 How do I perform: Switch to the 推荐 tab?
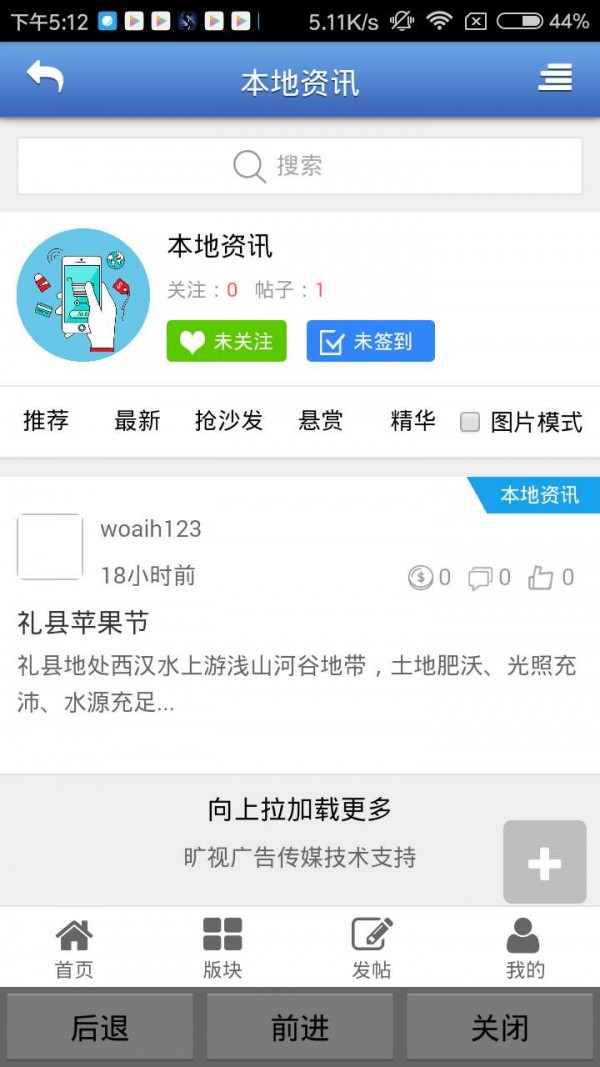point(46,422)
